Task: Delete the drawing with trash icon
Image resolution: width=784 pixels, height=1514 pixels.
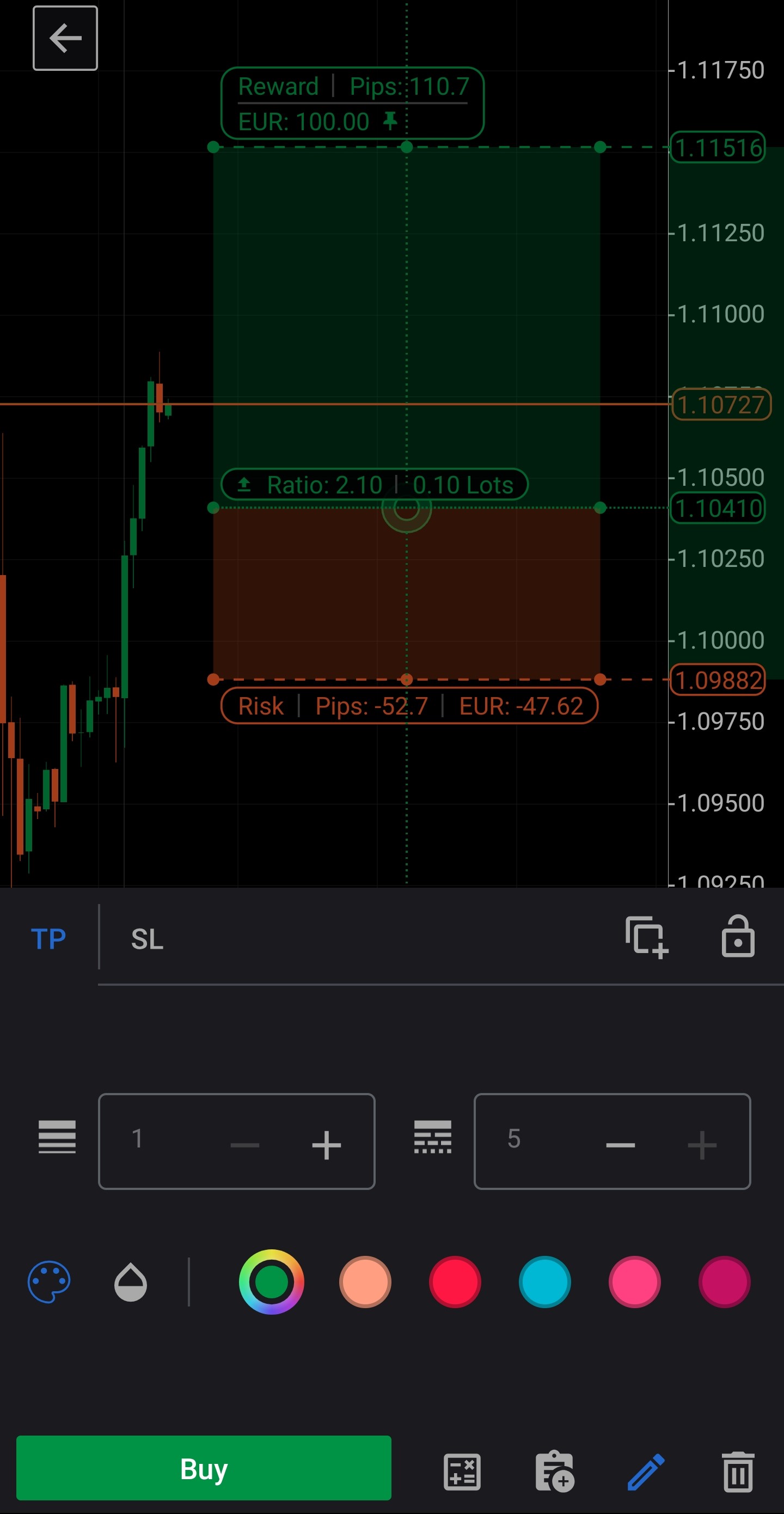Action: point(738,1472)
